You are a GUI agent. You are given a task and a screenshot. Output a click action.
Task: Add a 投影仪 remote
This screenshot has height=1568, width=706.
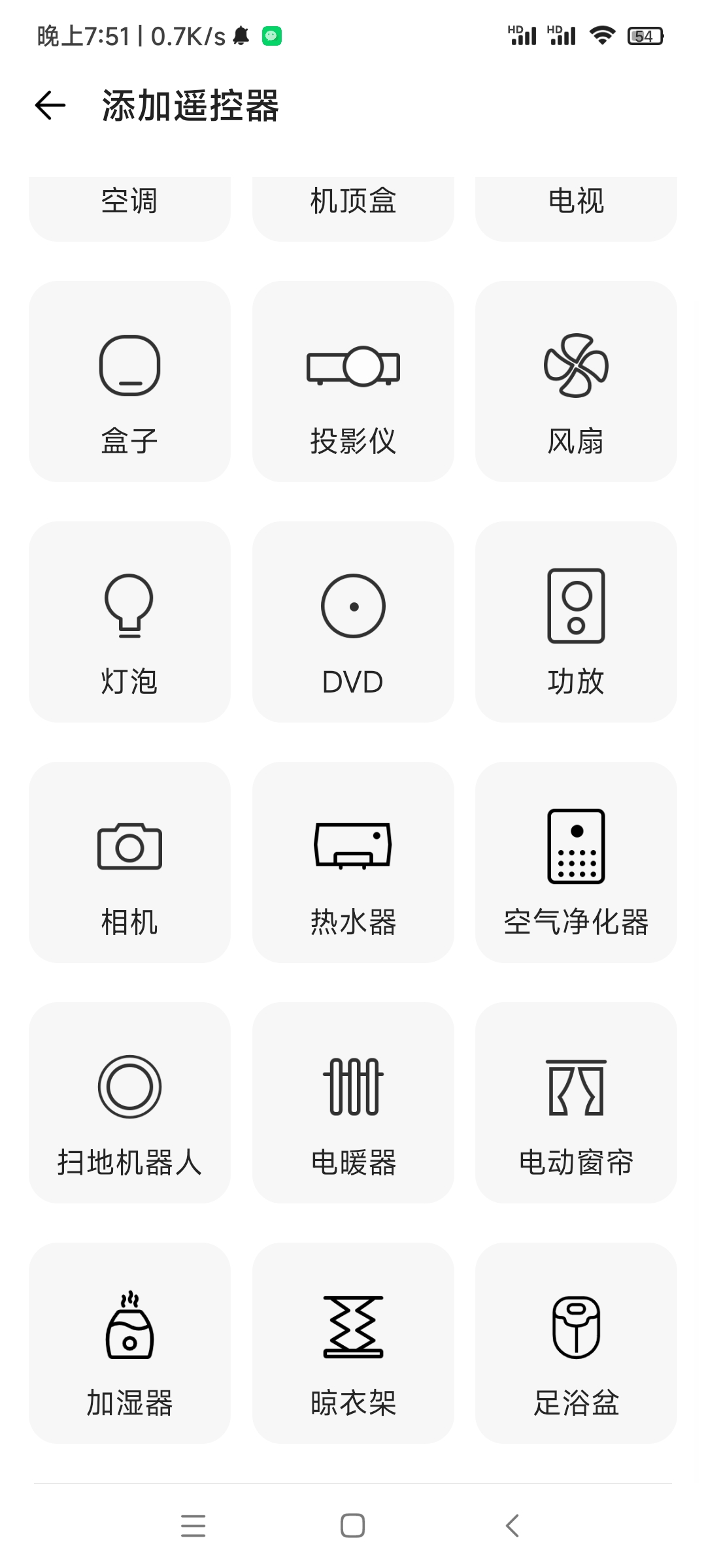[x=353, y=382]
